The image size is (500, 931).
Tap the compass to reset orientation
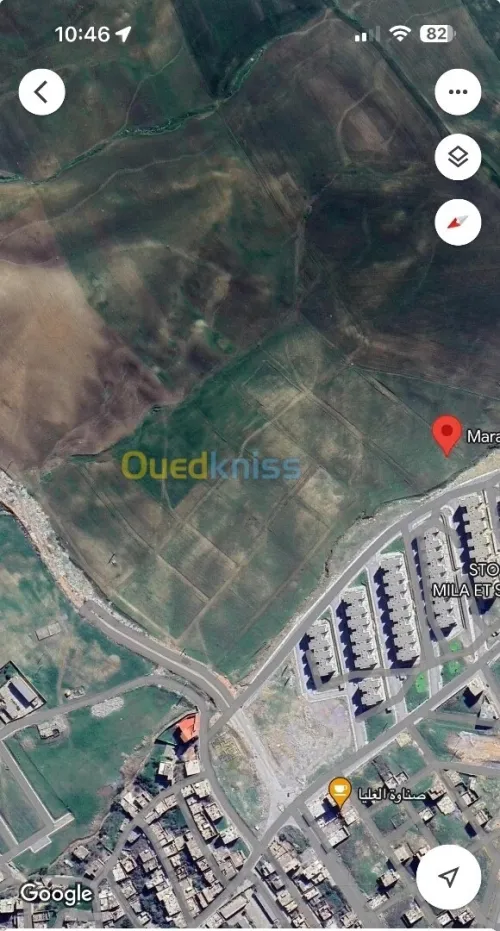pos(458,222)
